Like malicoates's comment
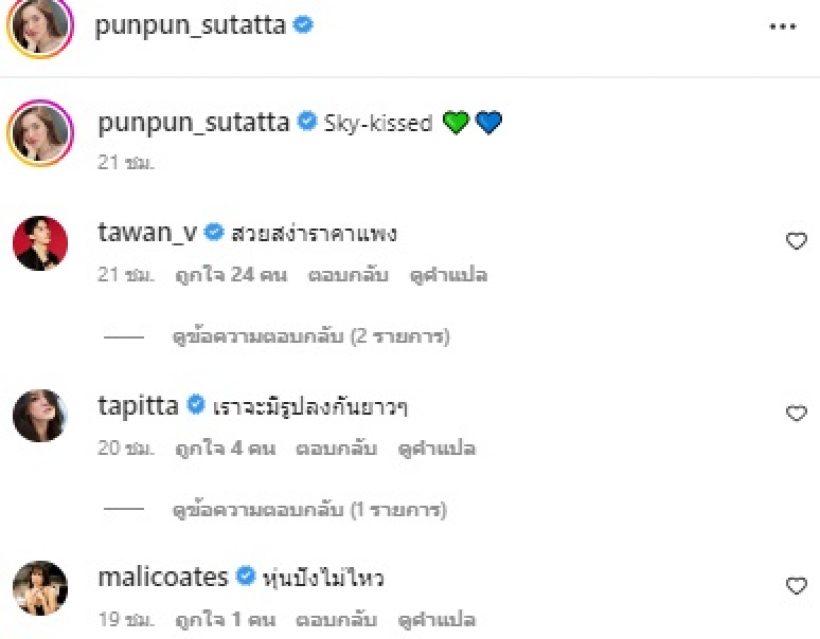The width and height of the screenshot is (820, 639). point(796,585)
